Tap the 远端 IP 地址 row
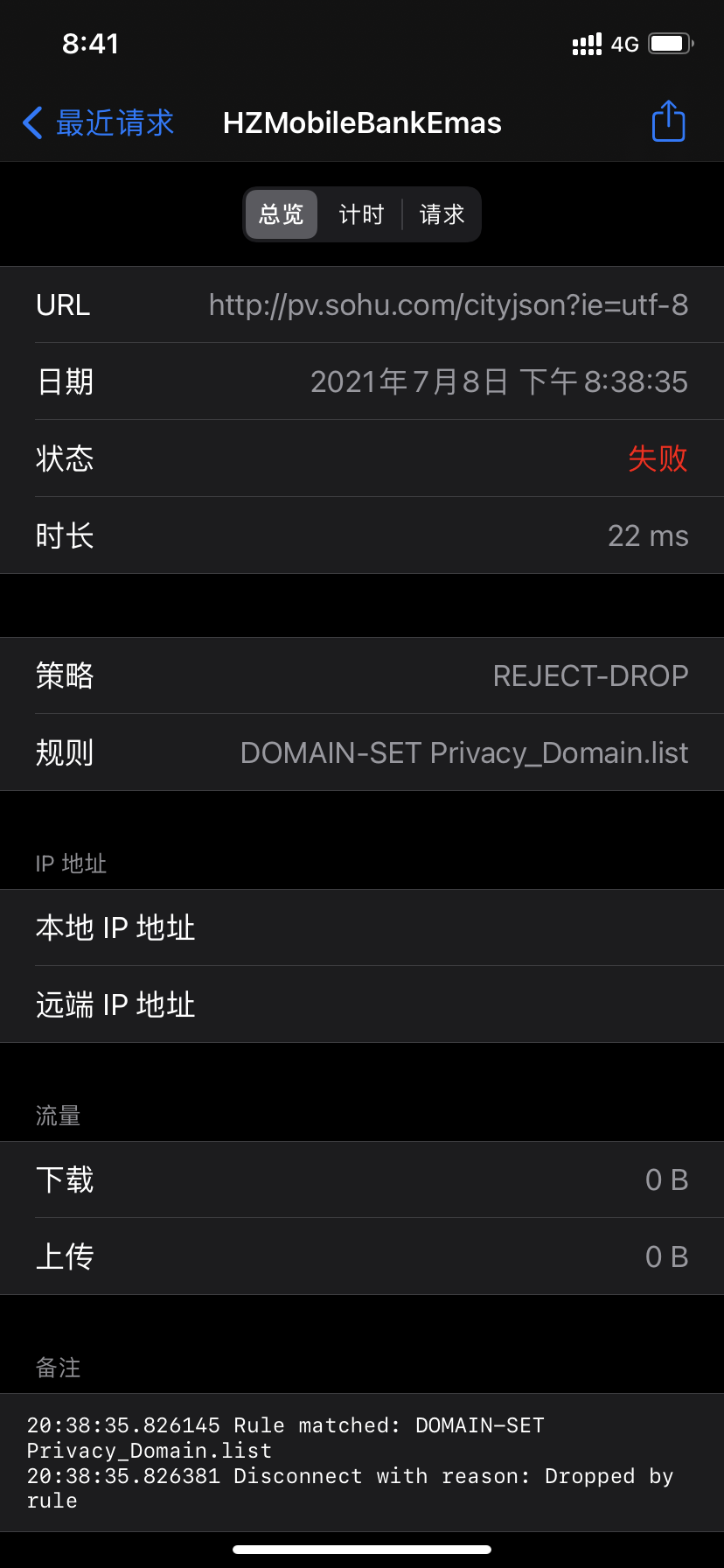This screenshot has height=1568, width=724. [x=362, y=1004]
